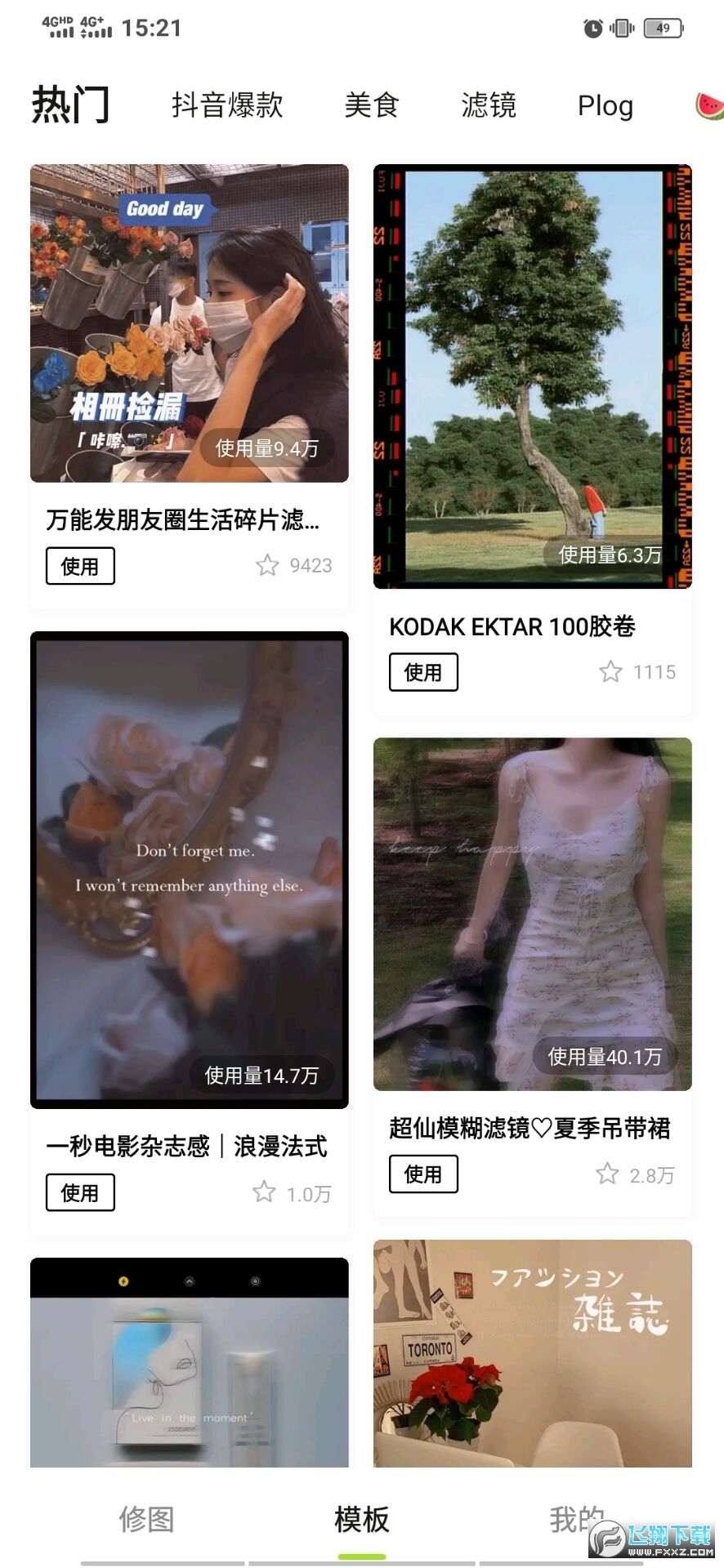
Task: Open the 滤镜 category tab
Action: click(488, 105)
